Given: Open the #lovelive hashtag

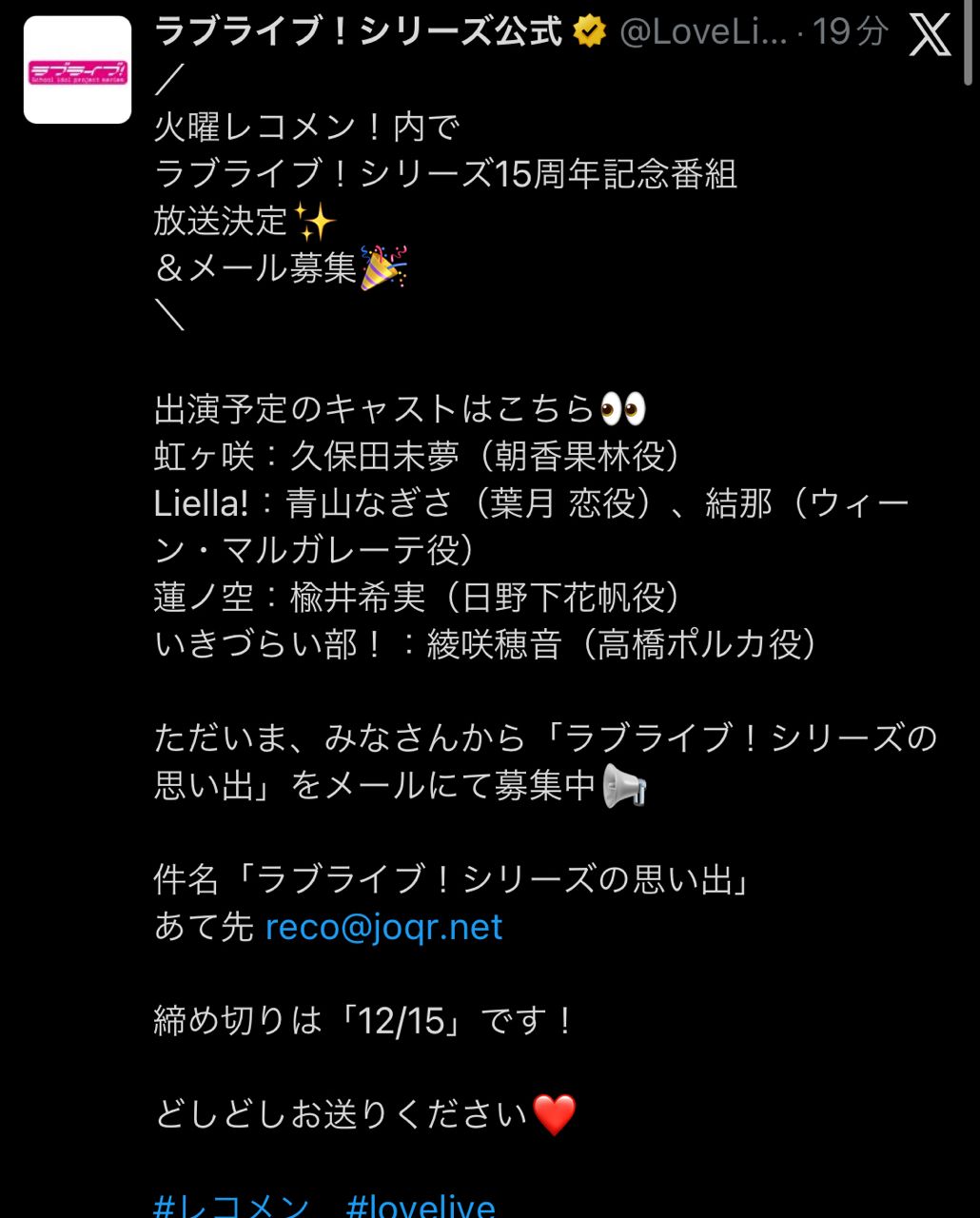Looking at the screenshot, I should pos(421,1205).
